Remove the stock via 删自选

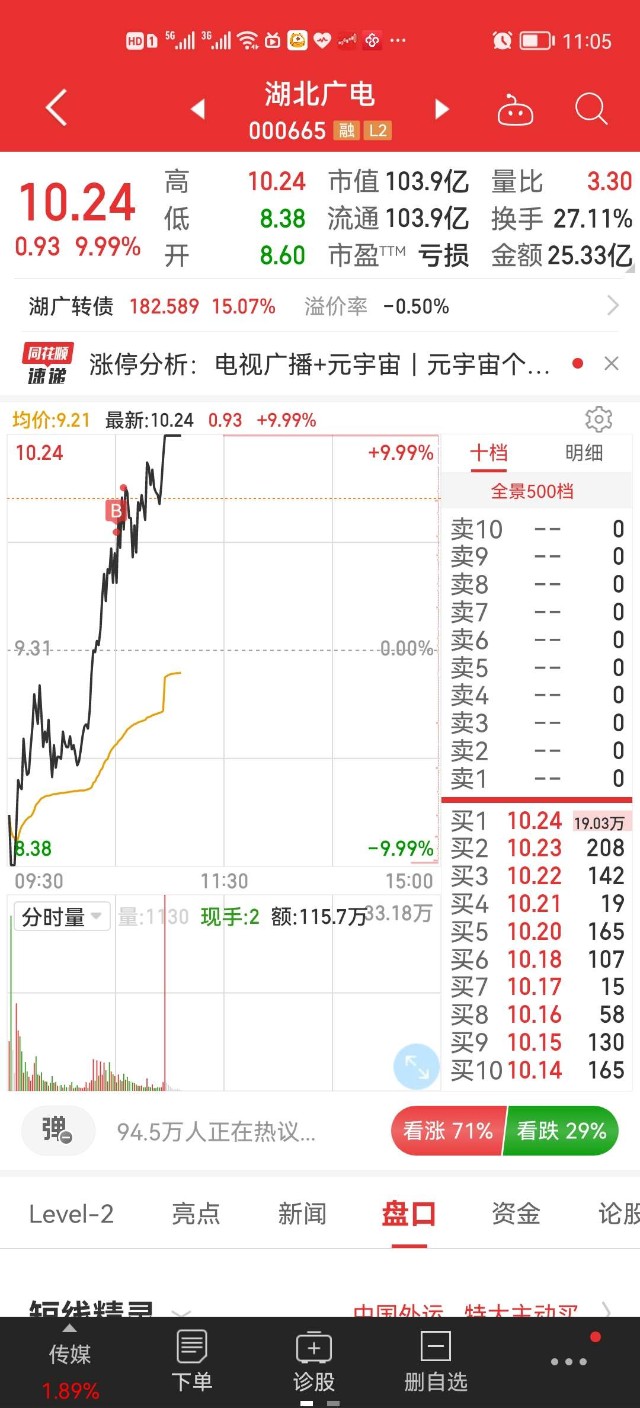click(436, 1361)
